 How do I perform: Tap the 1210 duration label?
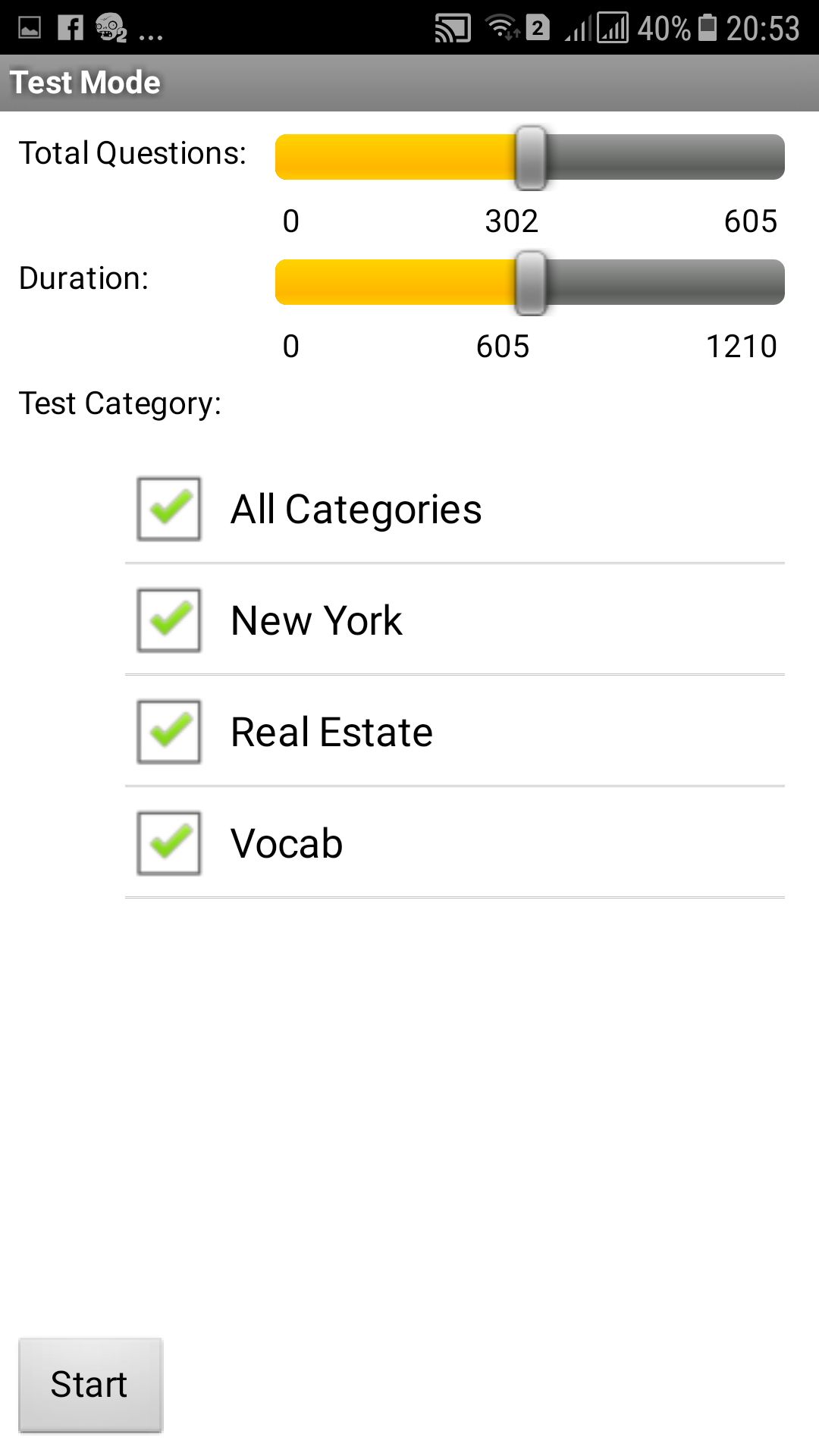[741, 347]
